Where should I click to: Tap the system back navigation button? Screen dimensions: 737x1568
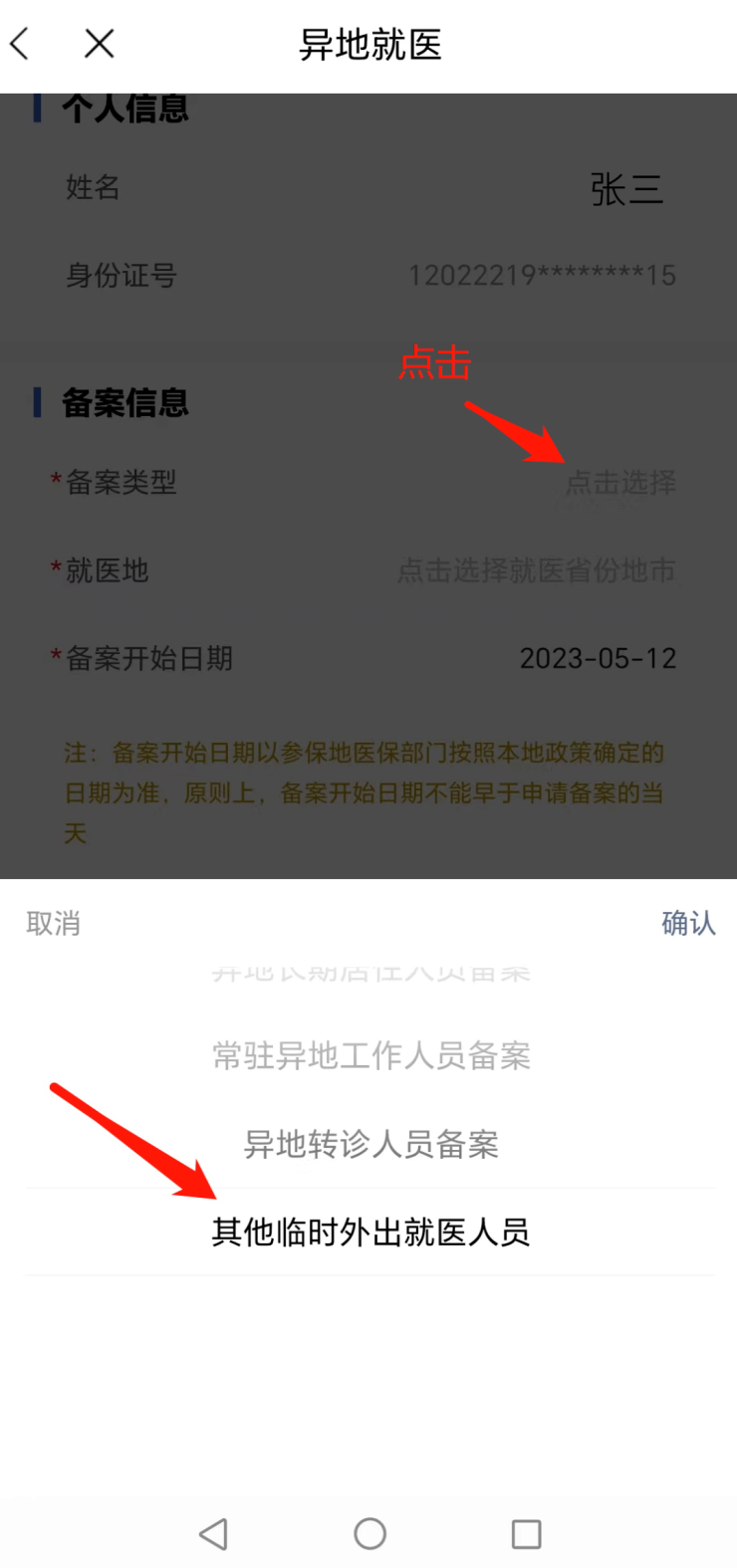coord(213,1534)
